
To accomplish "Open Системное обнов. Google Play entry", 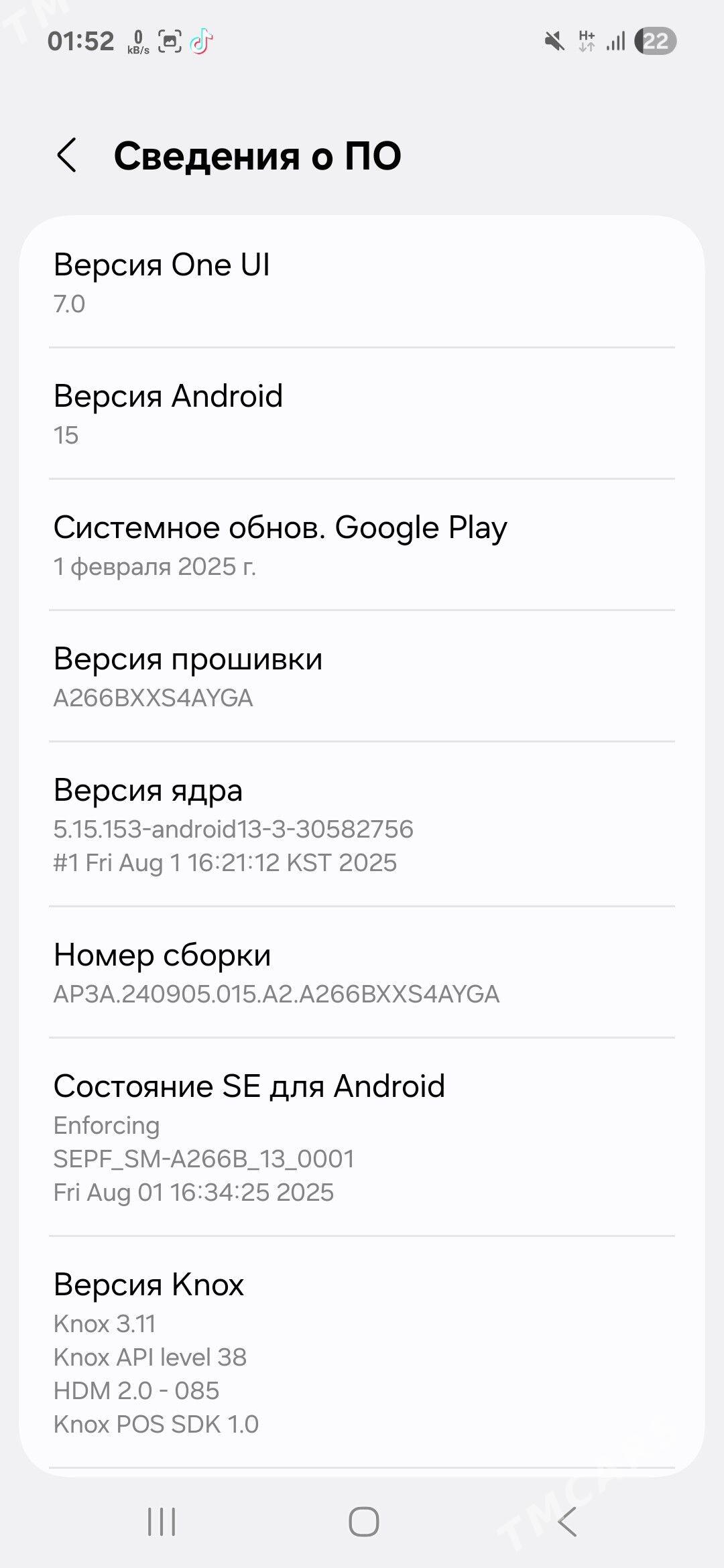I will (362, 545).
